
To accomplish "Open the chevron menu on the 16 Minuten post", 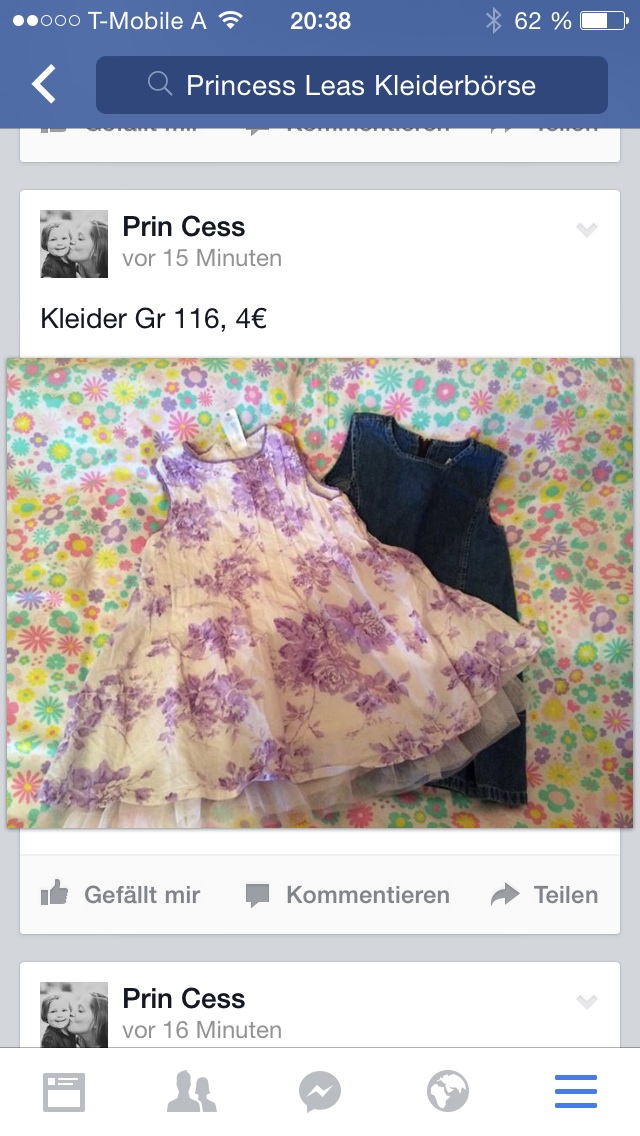I will [x=586, y=1001].
